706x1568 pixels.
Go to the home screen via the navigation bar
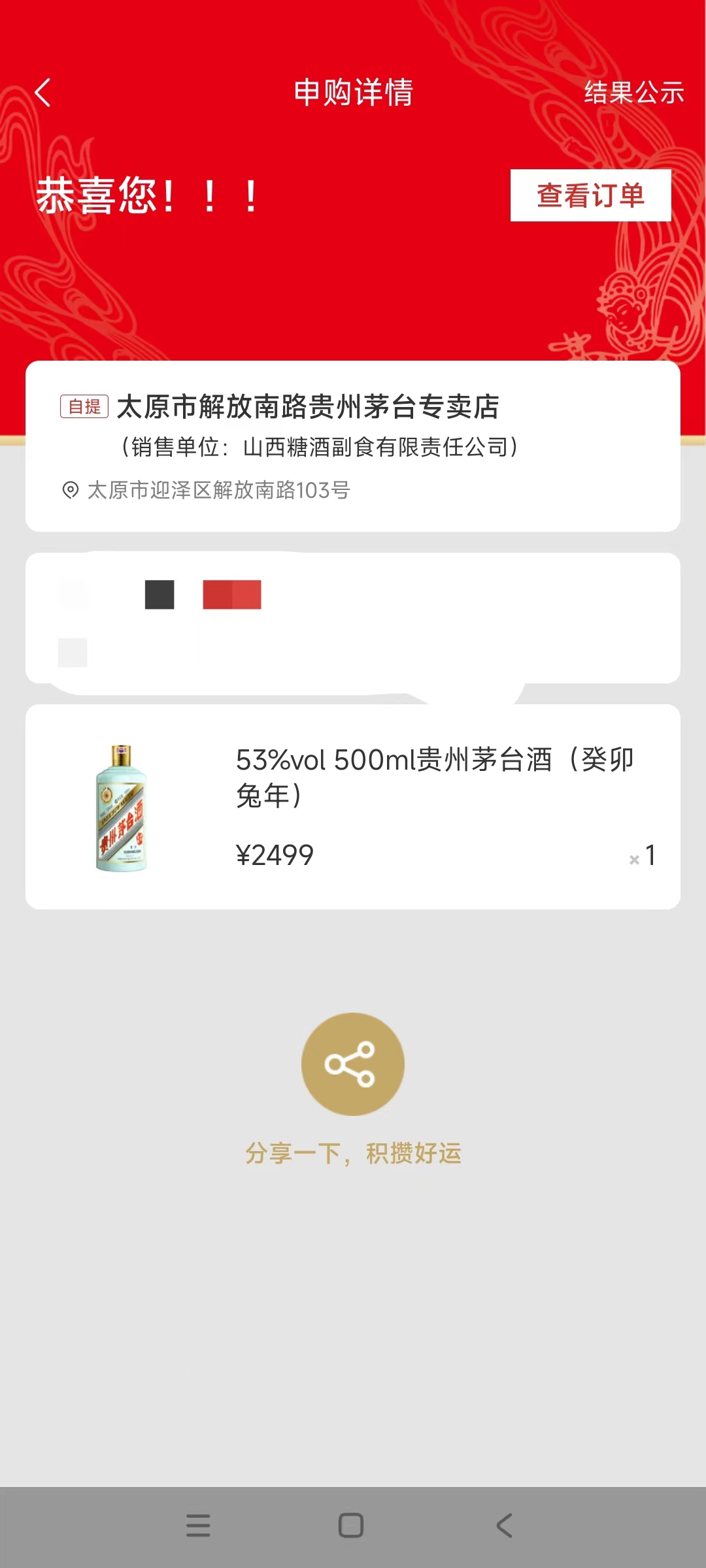351,1526
